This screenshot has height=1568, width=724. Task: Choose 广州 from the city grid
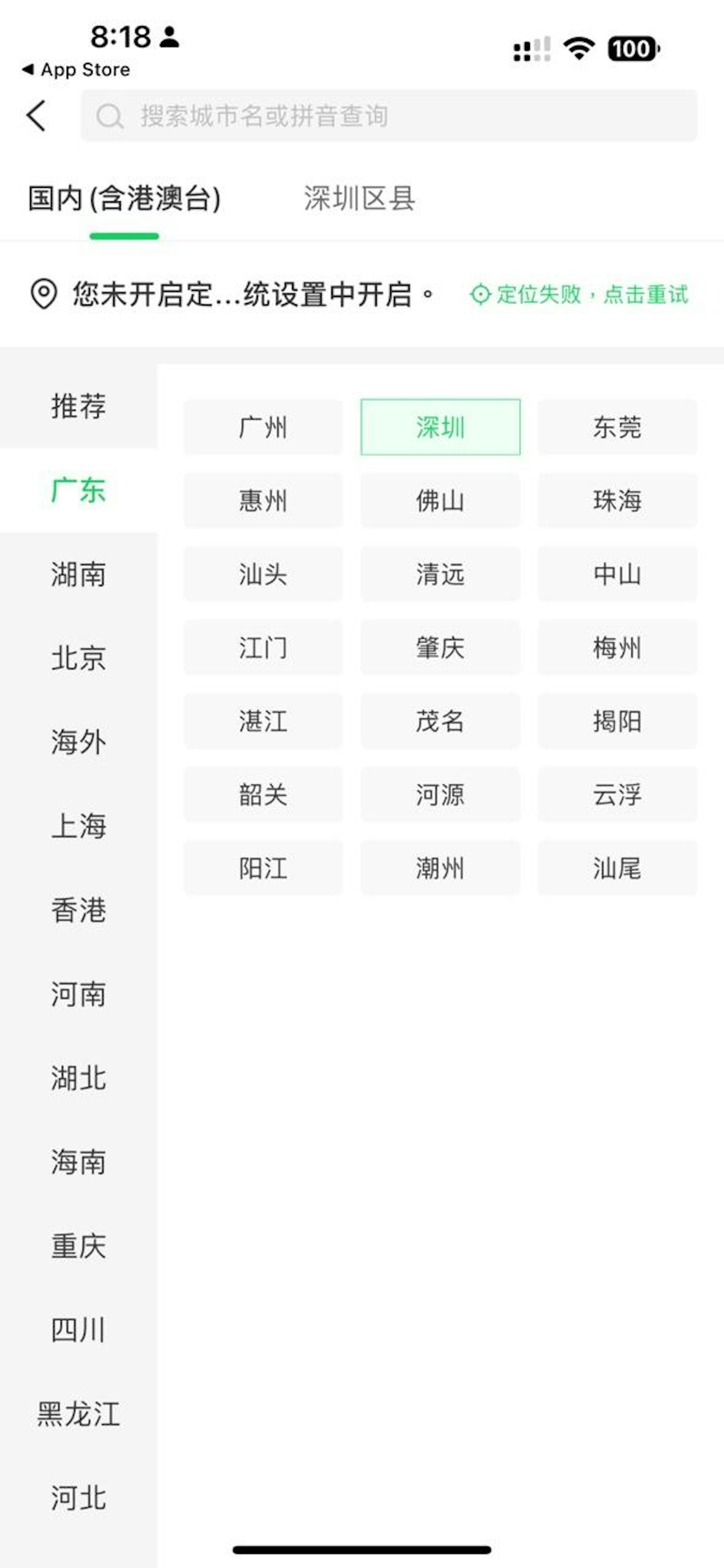coord(263,428)
